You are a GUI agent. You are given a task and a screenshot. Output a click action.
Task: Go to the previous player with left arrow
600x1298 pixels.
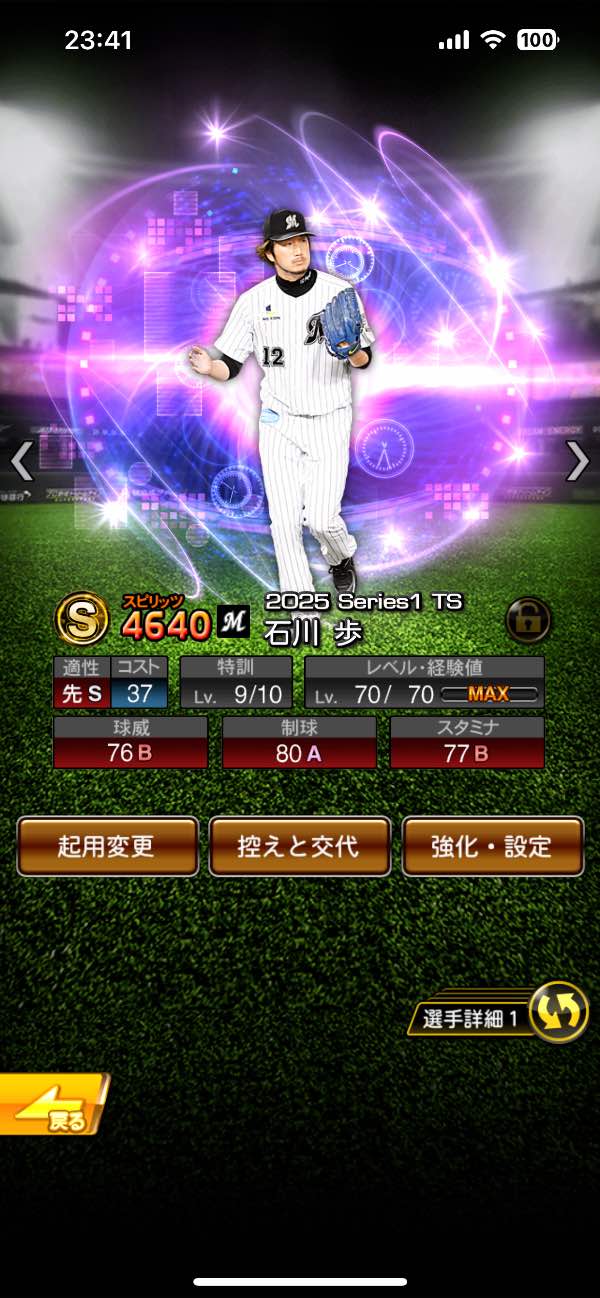coord(22,461)
